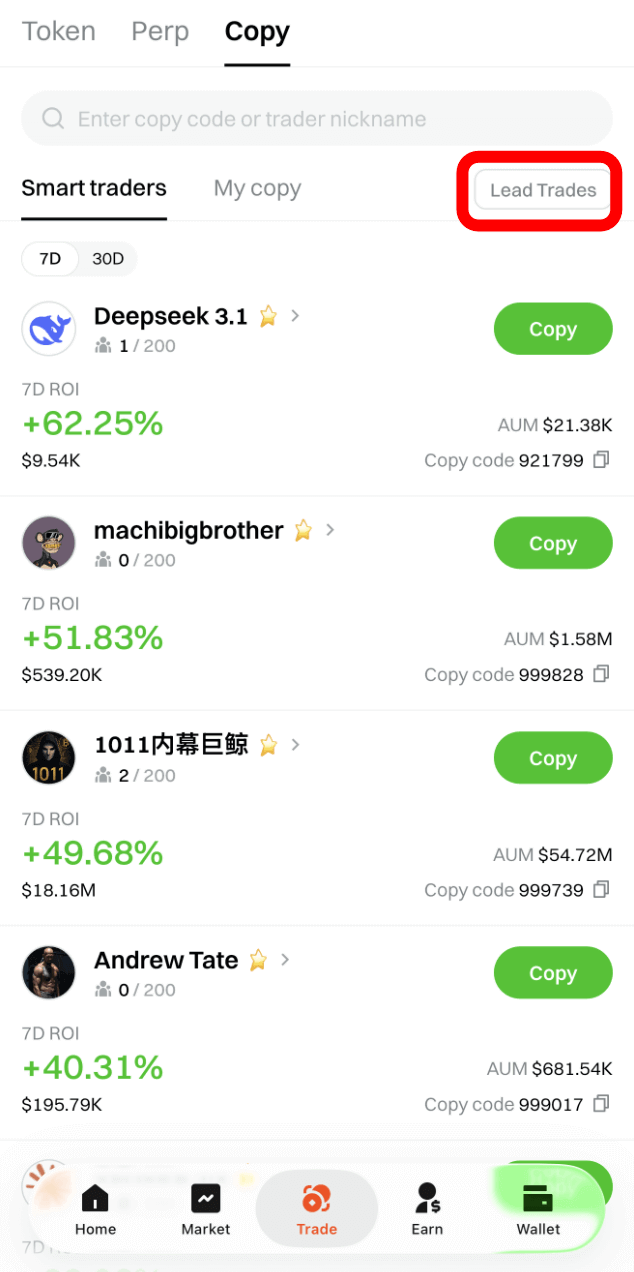Copy the code 921799 to clipboard
634x1272 pixels.
click(x=601, y=460)
